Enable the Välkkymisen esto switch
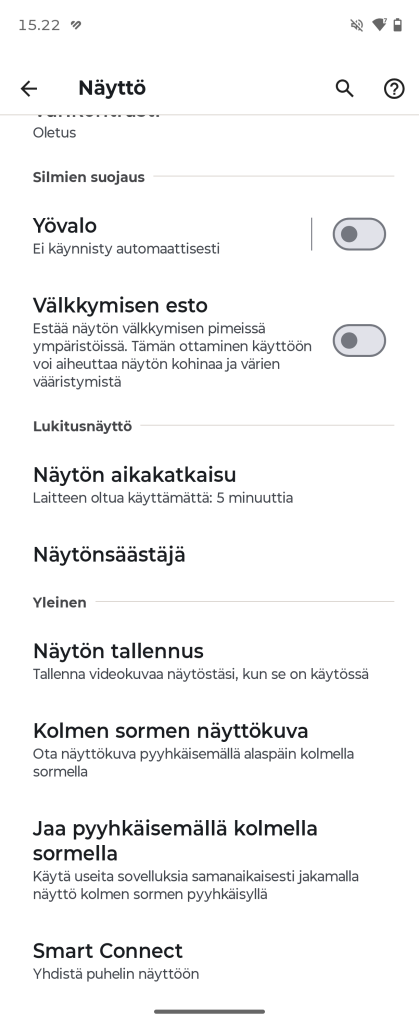 pyautogui.click(x=359, y=340)
